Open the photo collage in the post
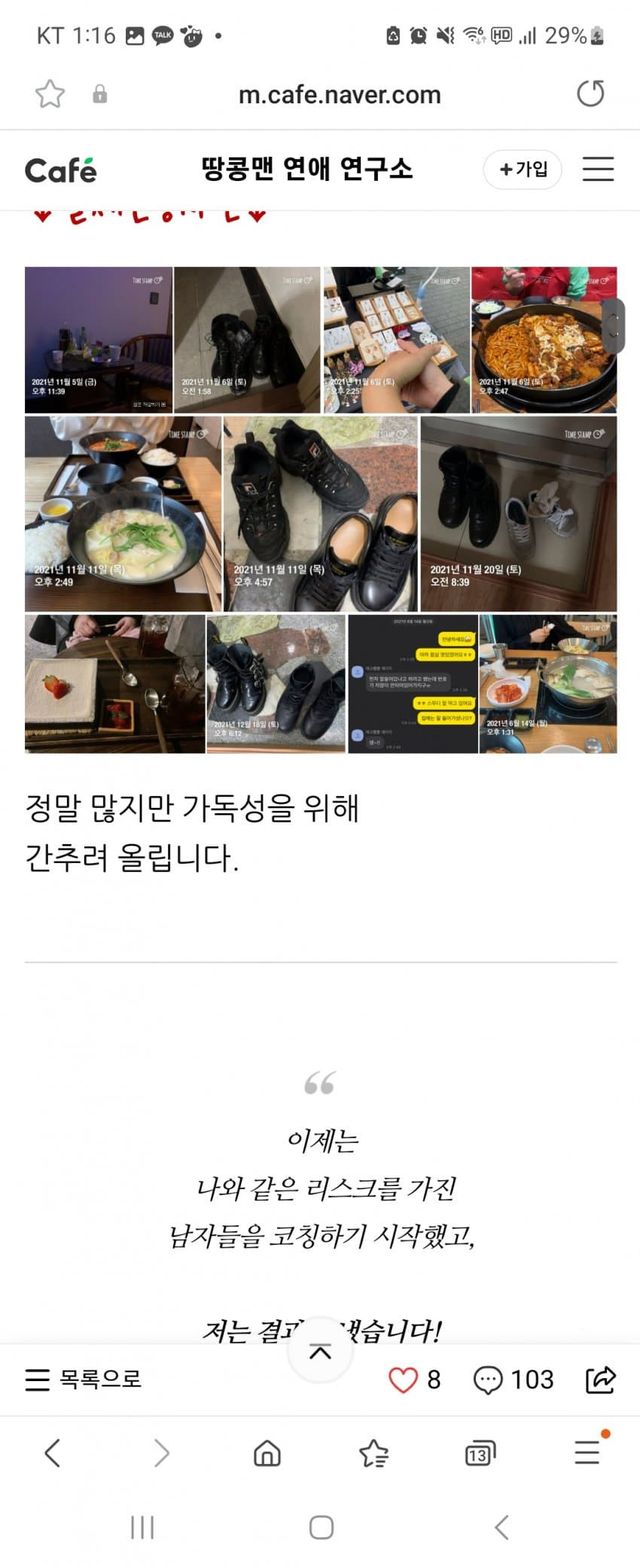This screenshot has width=640, height=1565. (x=320, y=509)
